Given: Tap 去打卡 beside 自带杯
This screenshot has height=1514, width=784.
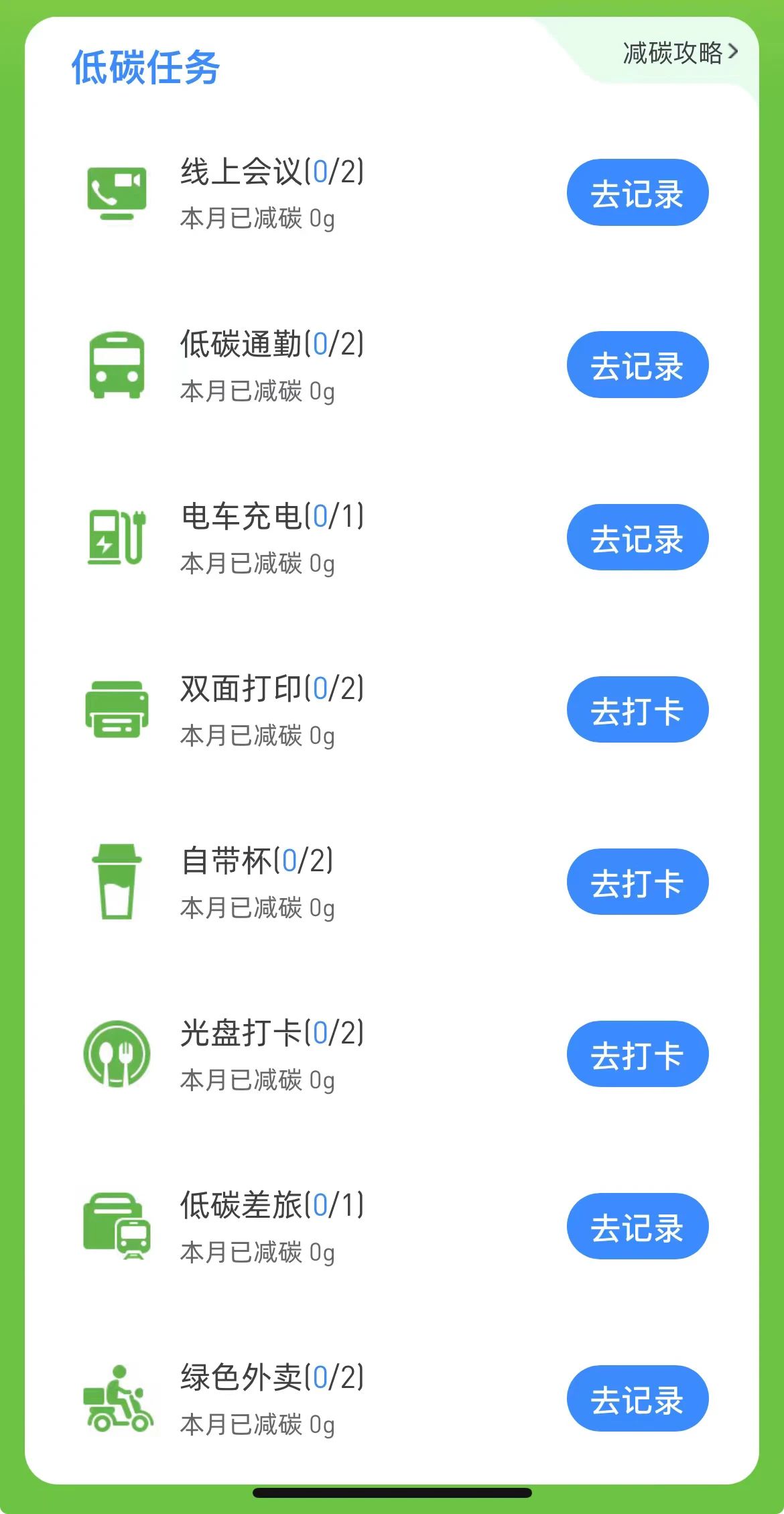Looking at the screenshot, I should point(637,882).
